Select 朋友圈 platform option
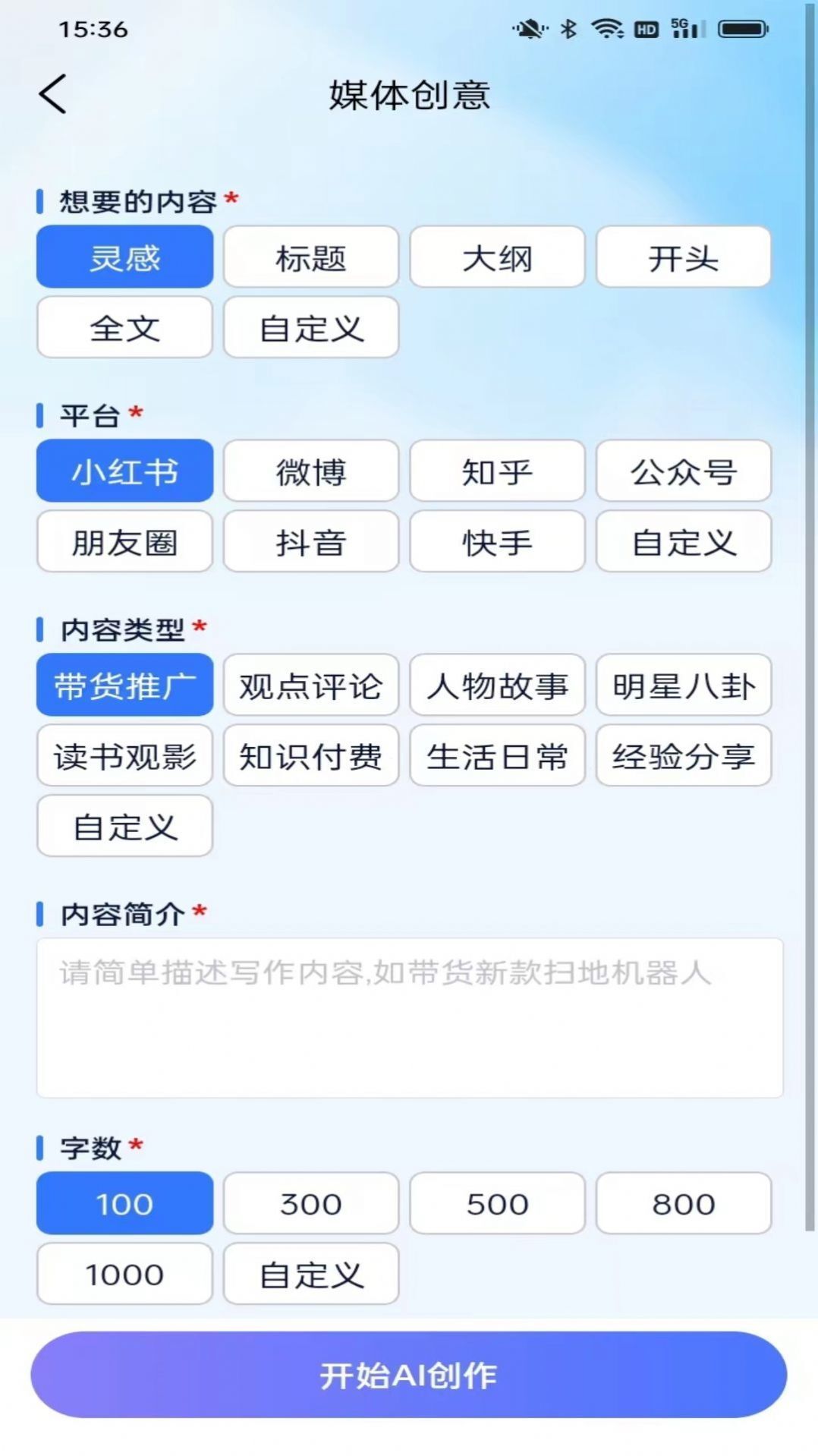Viewport: 818px width, 1456px height. pyautogui.click(x=124, y=541)
